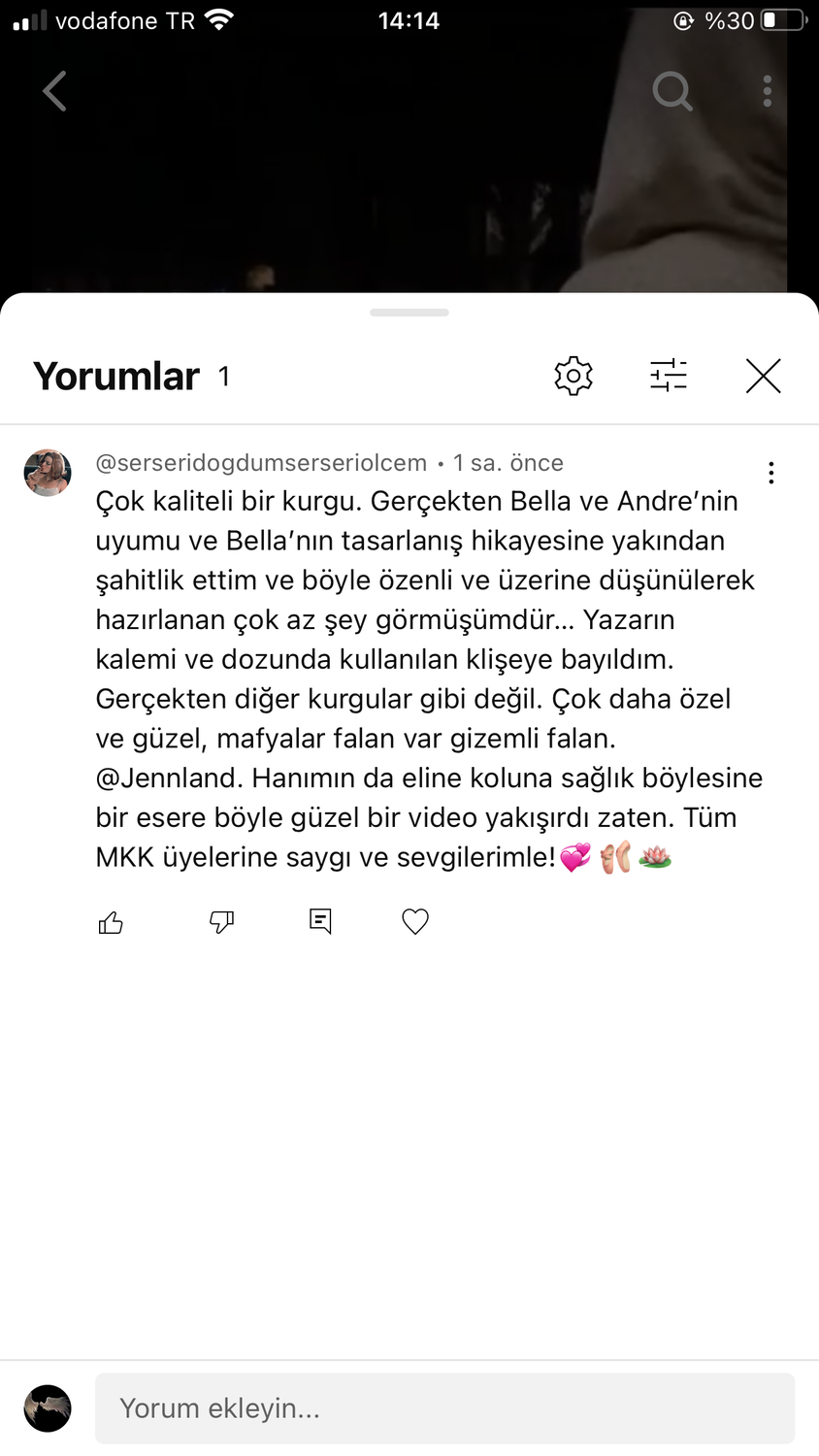Open the video overflow menu

(767, 91)
